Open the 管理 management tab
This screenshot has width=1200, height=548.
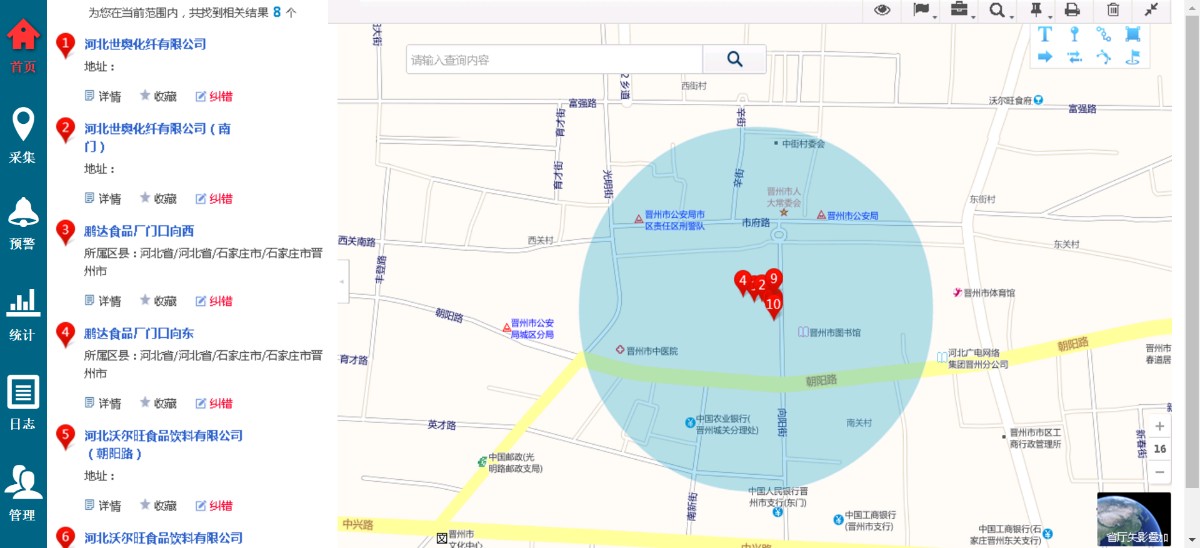(23, 493)
